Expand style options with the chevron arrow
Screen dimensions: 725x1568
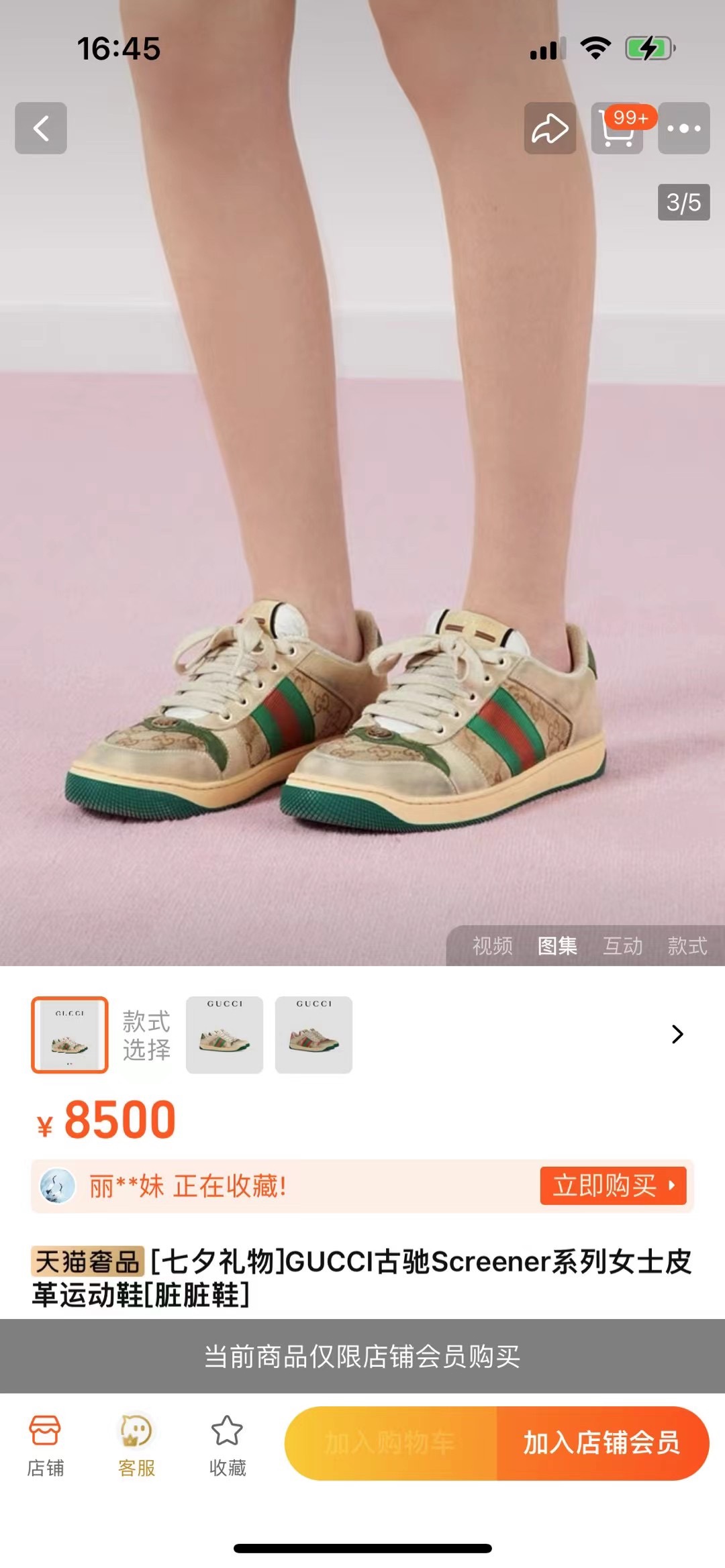(677, 1034)
